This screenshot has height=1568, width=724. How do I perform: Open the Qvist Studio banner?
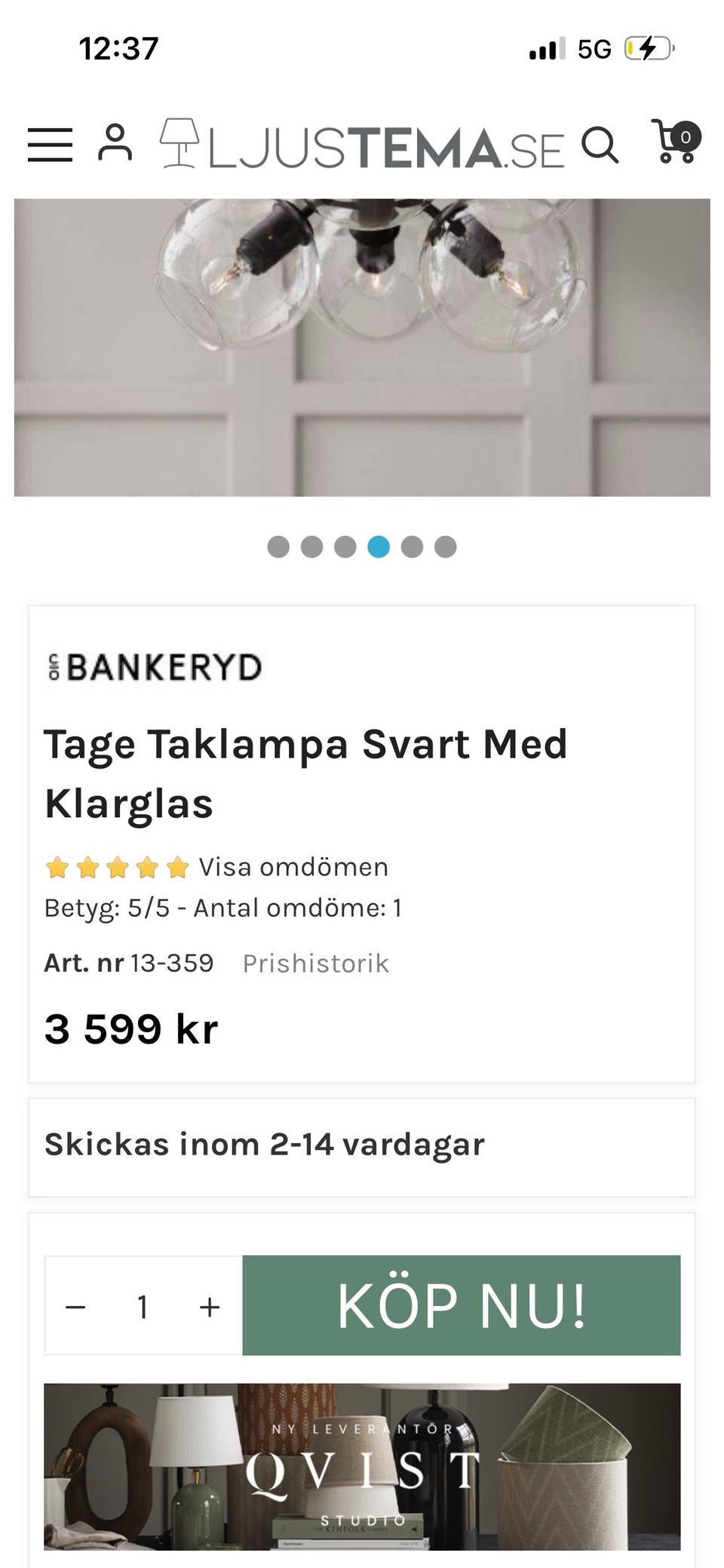362,1468
